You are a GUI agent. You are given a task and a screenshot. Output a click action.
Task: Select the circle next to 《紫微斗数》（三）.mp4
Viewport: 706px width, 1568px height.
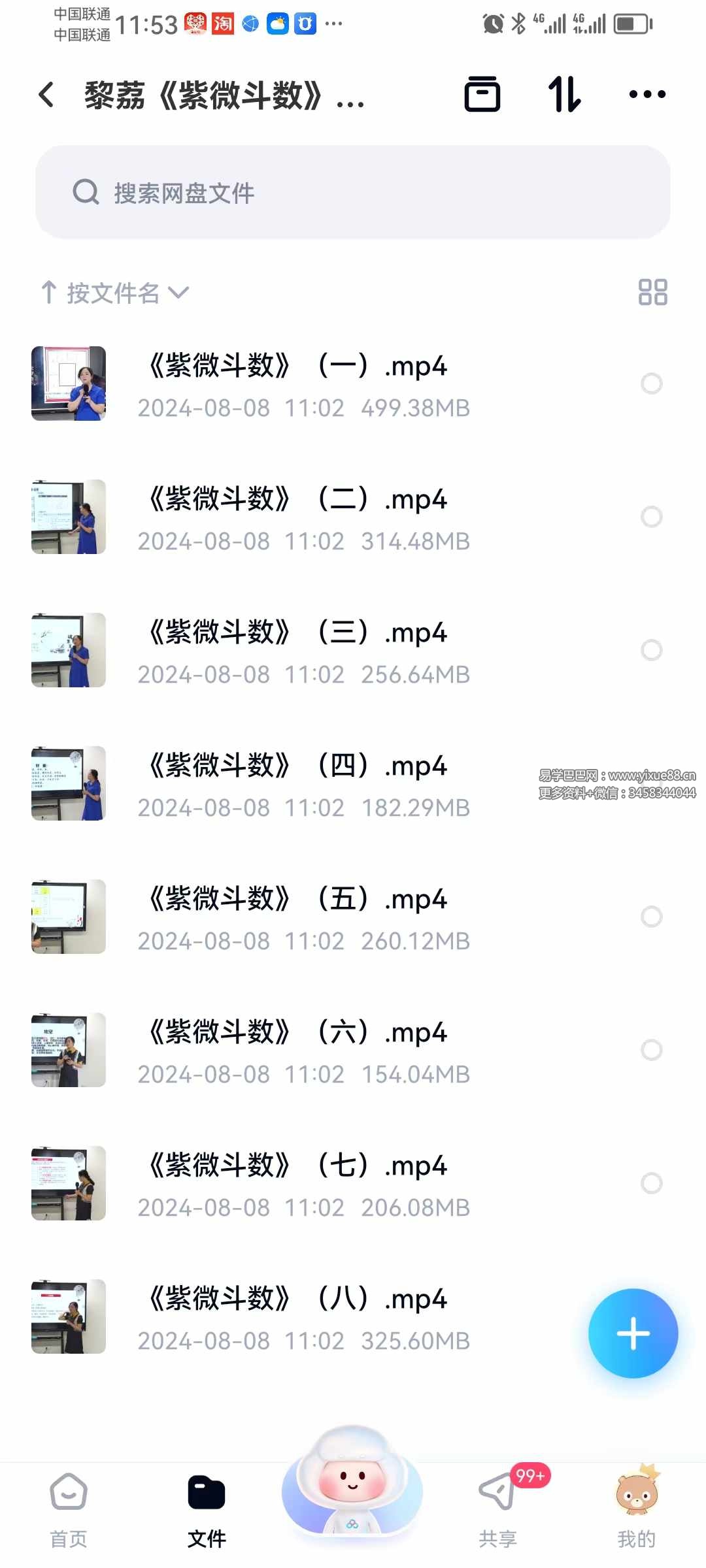click(x=652, y=651)
